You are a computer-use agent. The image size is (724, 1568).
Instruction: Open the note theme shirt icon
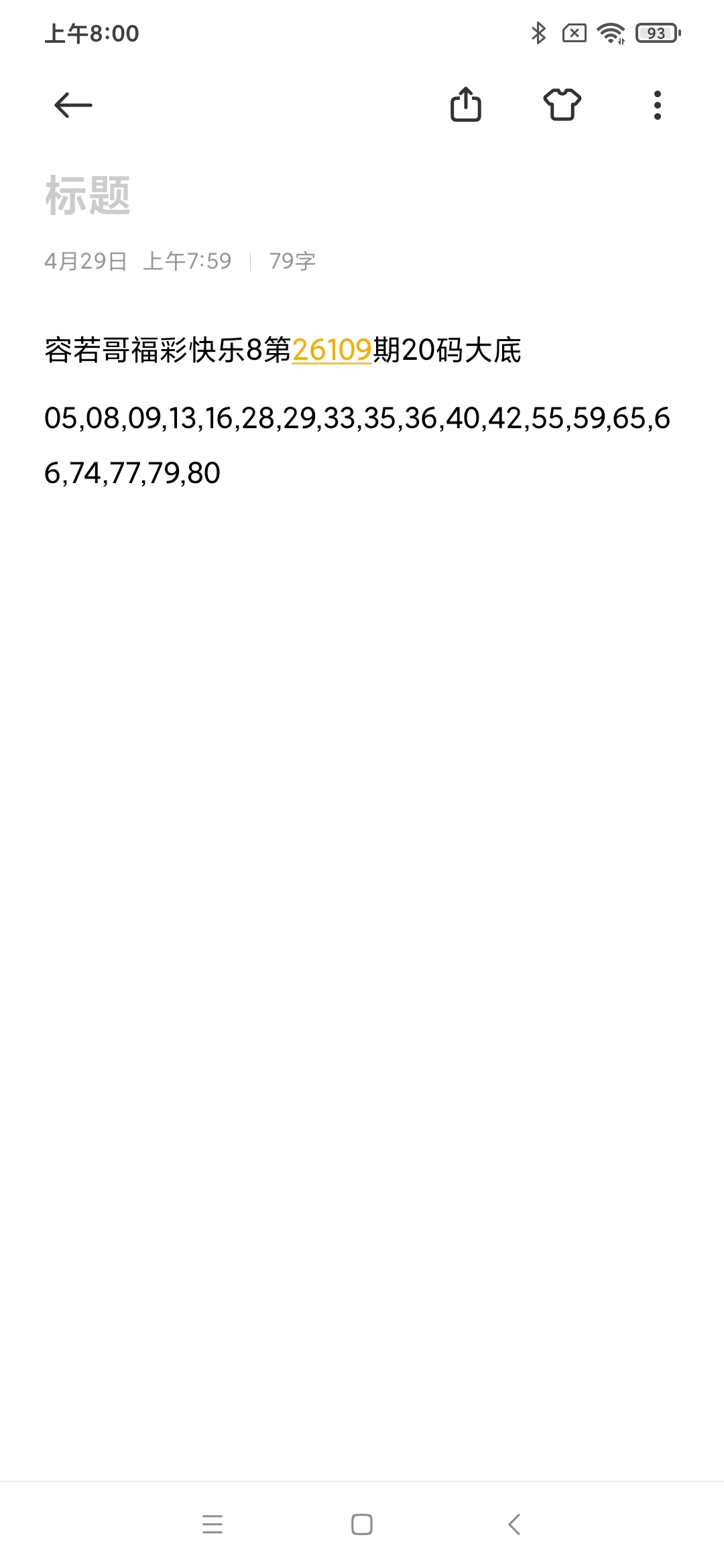(x=562, y=105)
